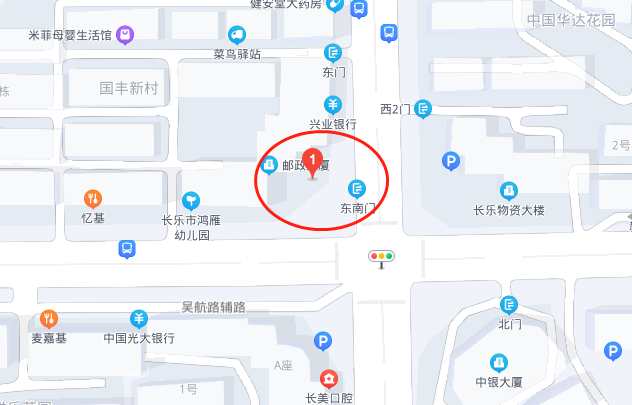Tap the 中银大厦 building marker

[496, 362]
